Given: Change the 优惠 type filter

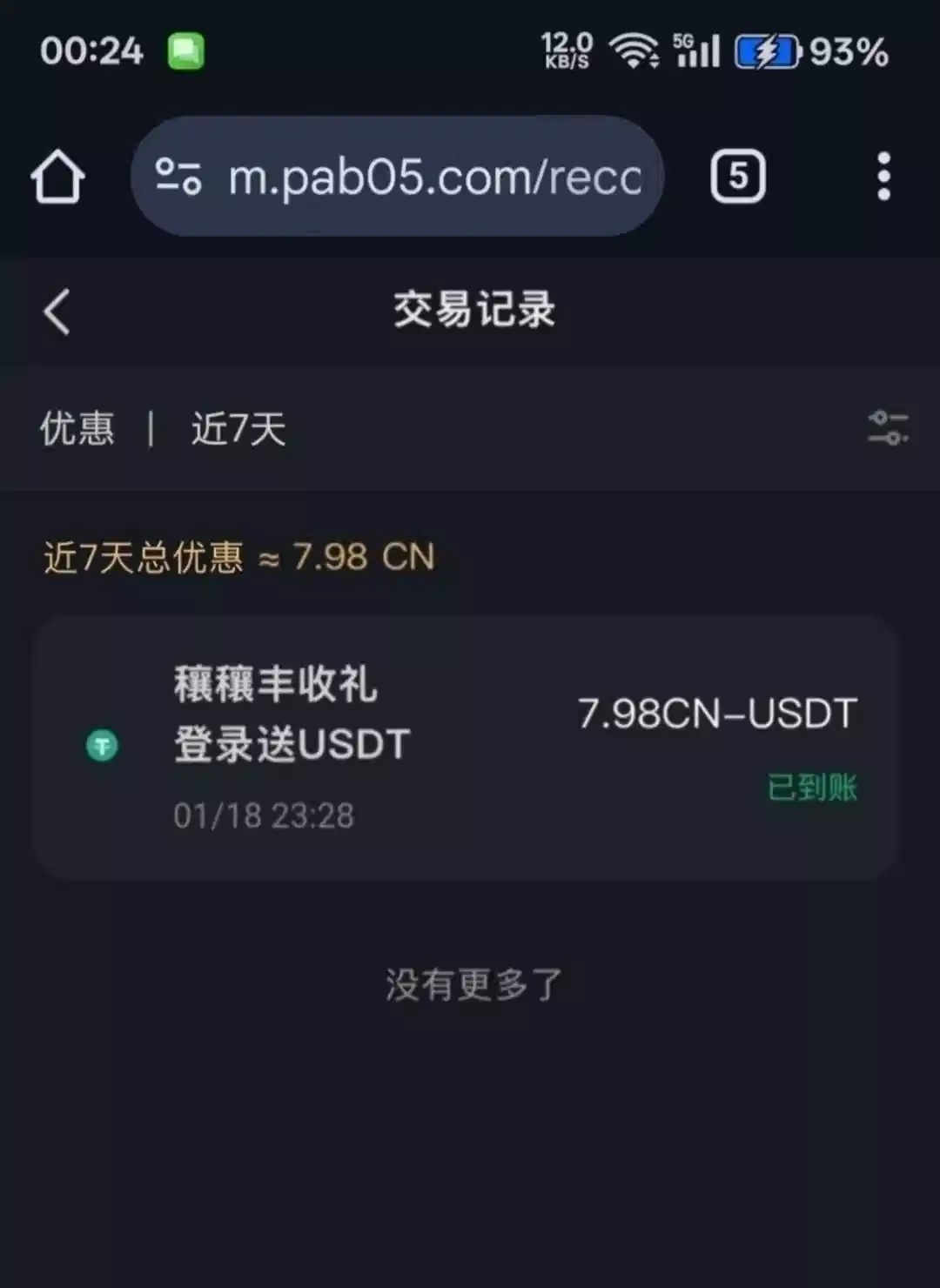Looking at the screenshot, I should click(x=77, y=429).
